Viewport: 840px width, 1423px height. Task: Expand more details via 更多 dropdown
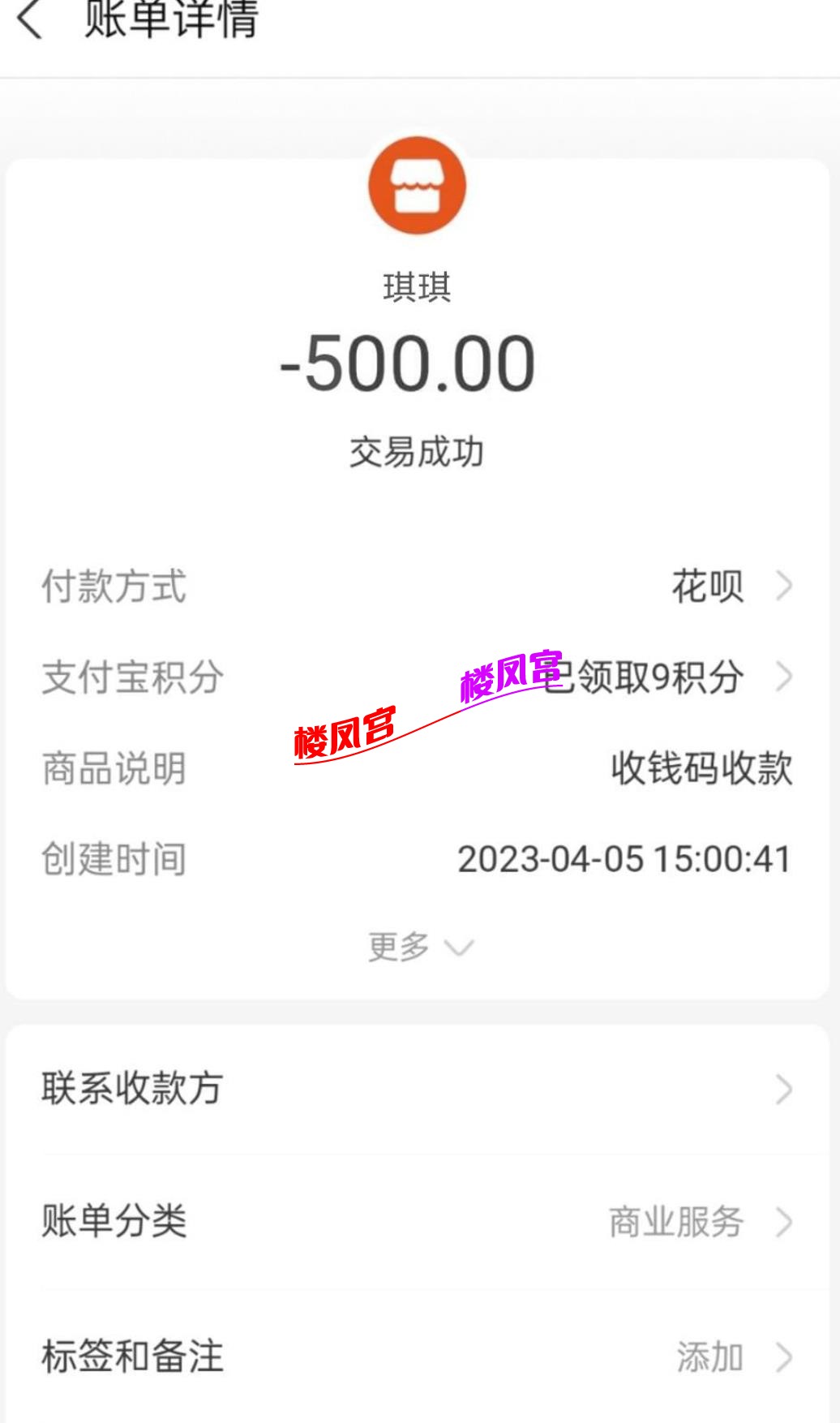pos(418,948)
